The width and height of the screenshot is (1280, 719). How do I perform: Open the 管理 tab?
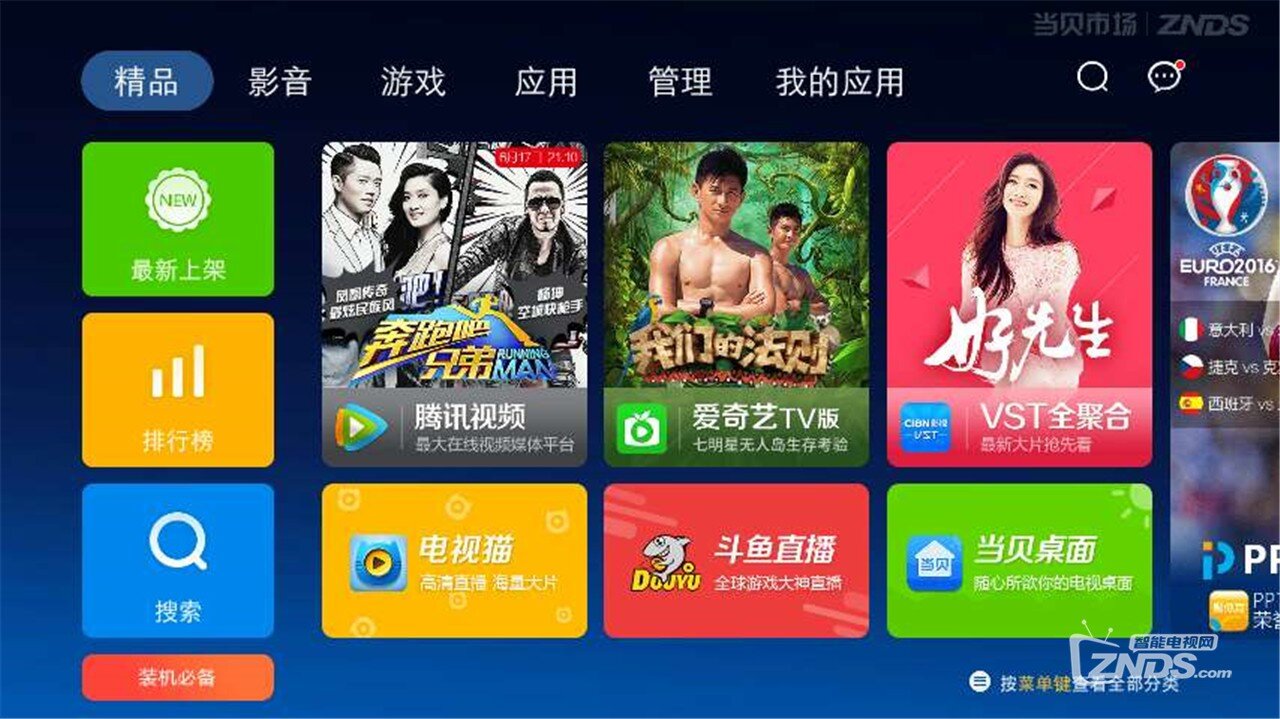pyautogui.click(x=680, y=82)
